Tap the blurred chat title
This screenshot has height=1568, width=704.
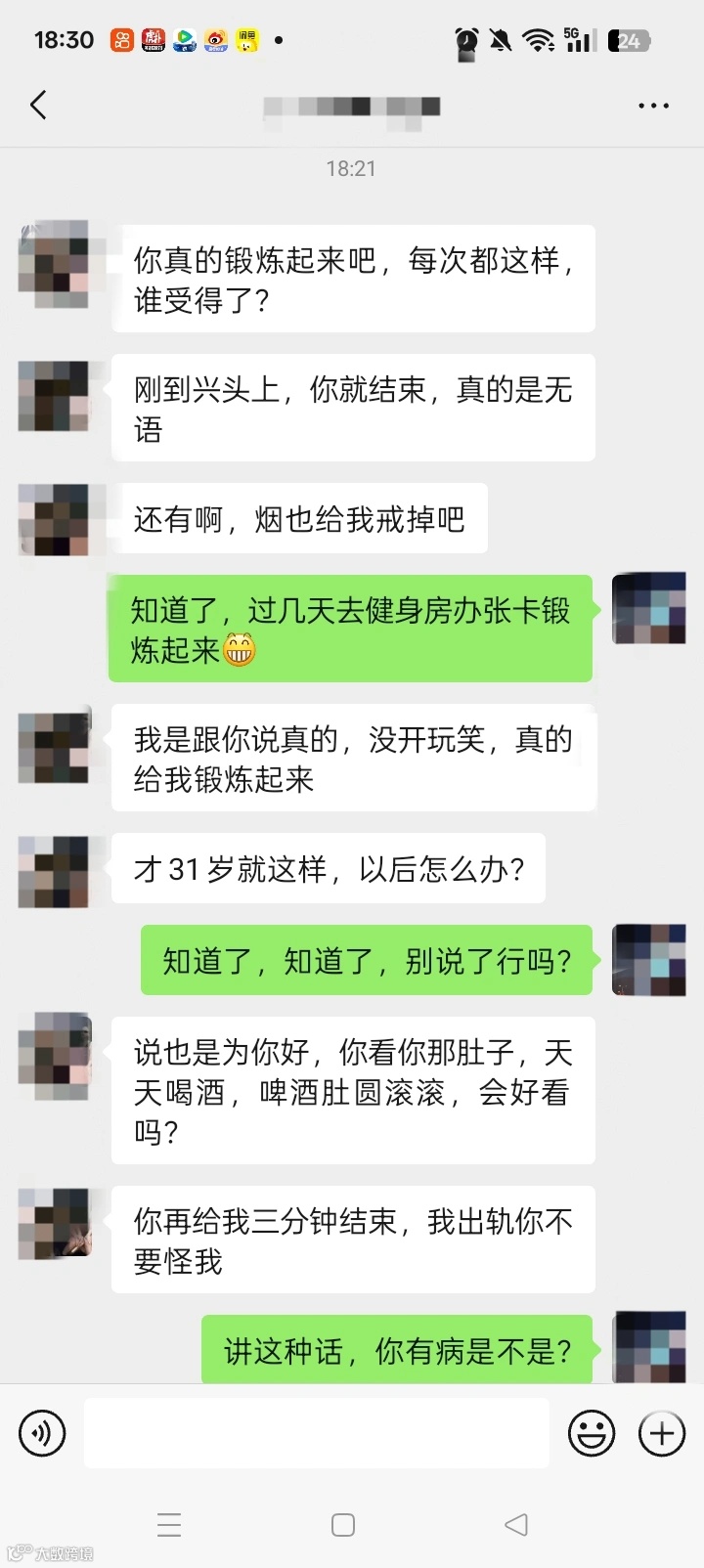352,108
